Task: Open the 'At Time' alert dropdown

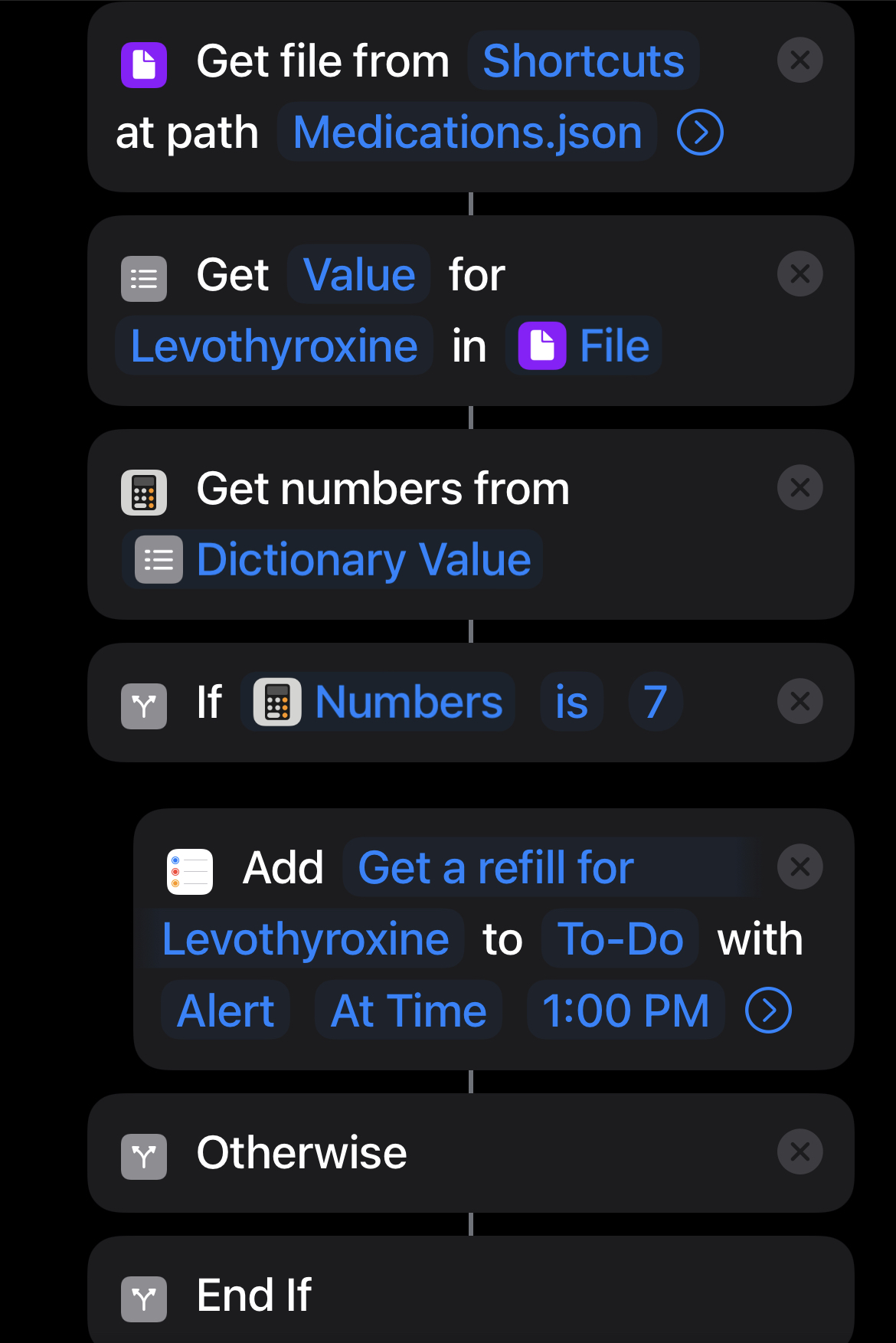Action: point(407,1010)
